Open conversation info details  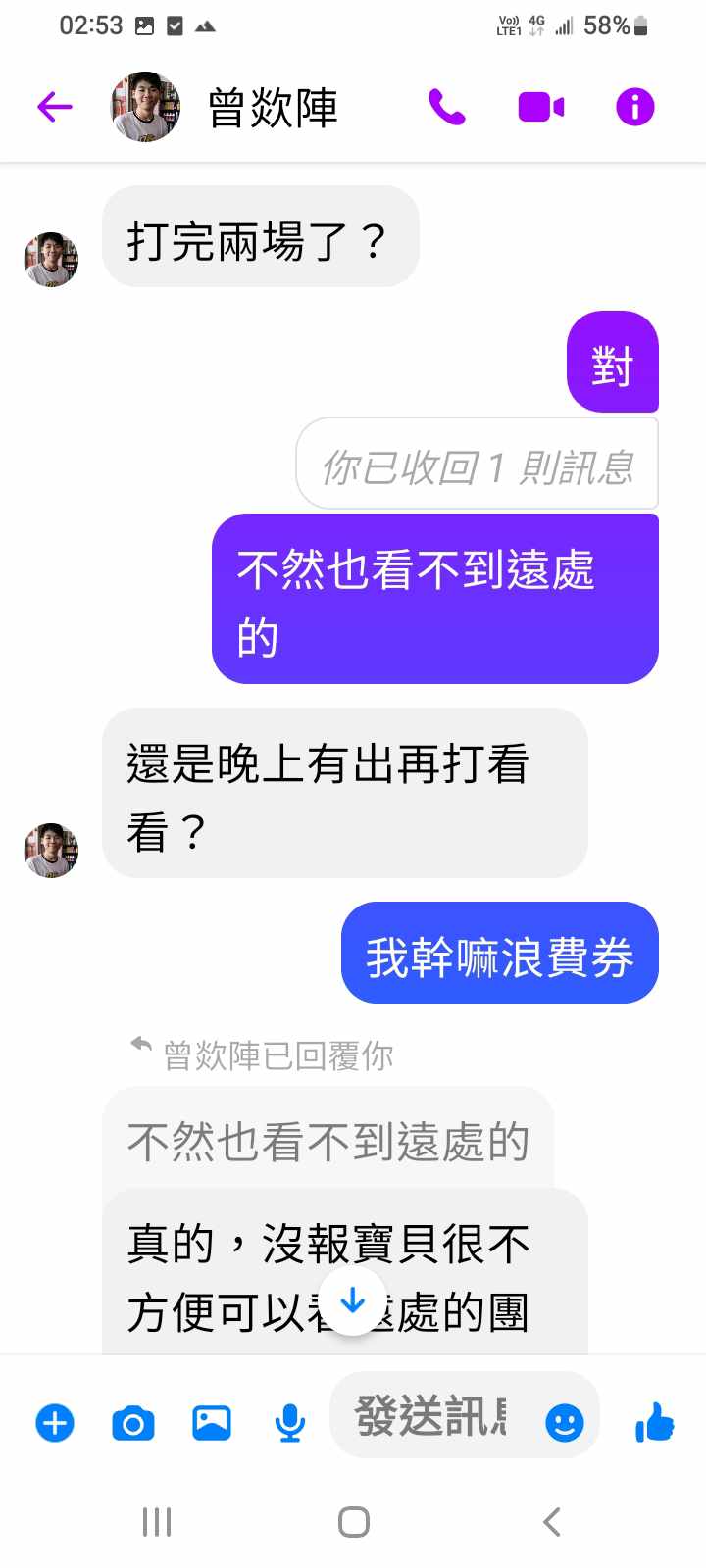634,107
